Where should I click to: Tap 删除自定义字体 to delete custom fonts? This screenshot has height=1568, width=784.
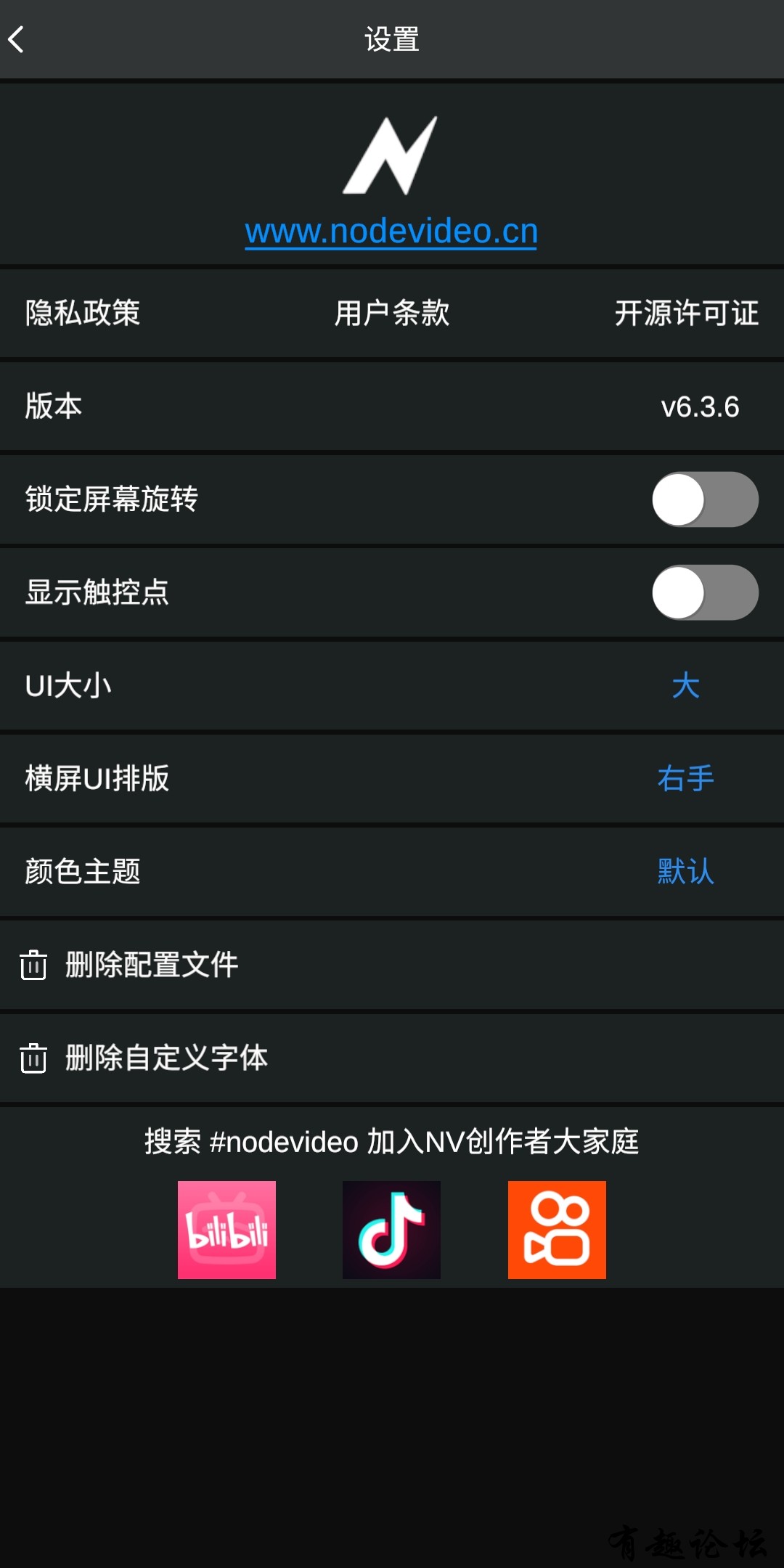coord(166,1058)
